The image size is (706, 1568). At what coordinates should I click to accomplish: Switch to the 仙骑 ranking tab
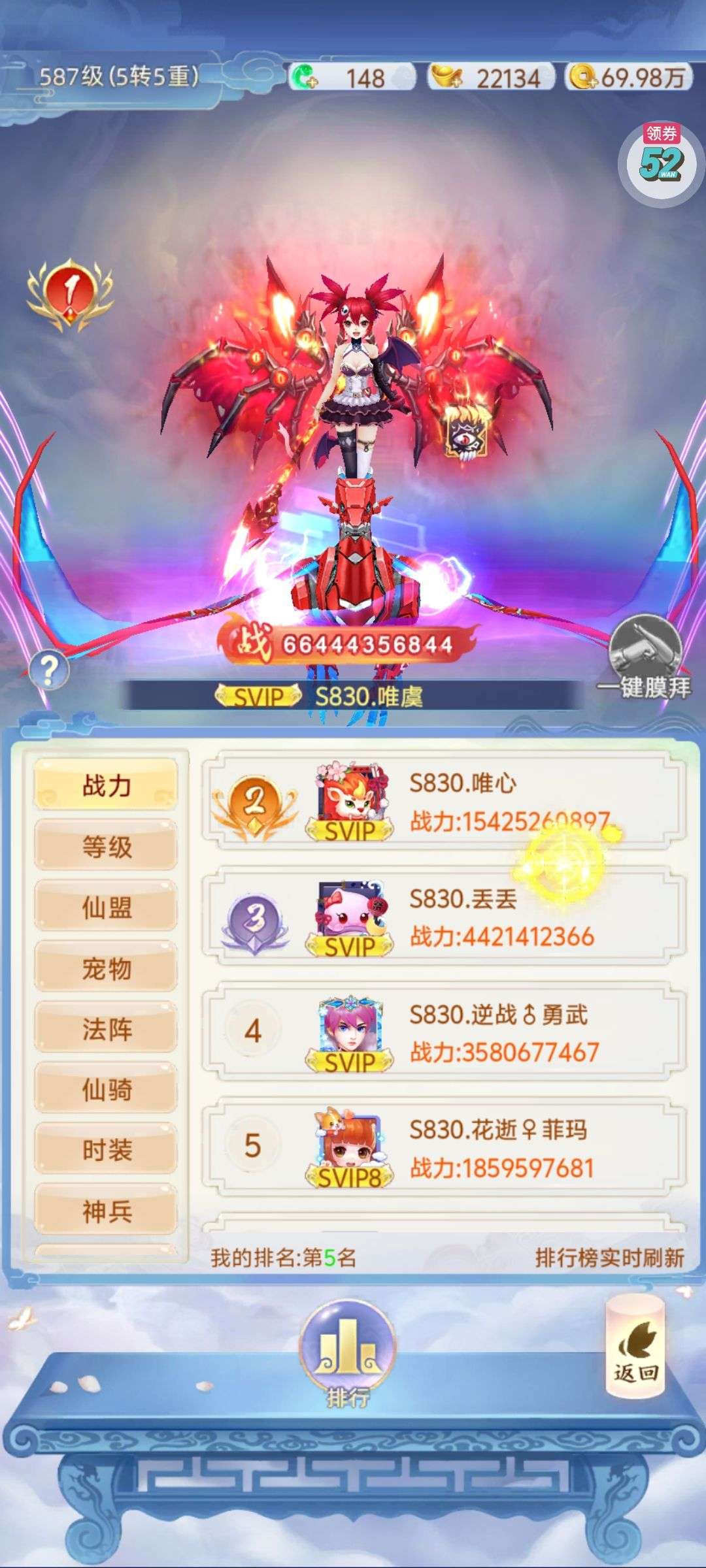click(x=106, y=1089)
